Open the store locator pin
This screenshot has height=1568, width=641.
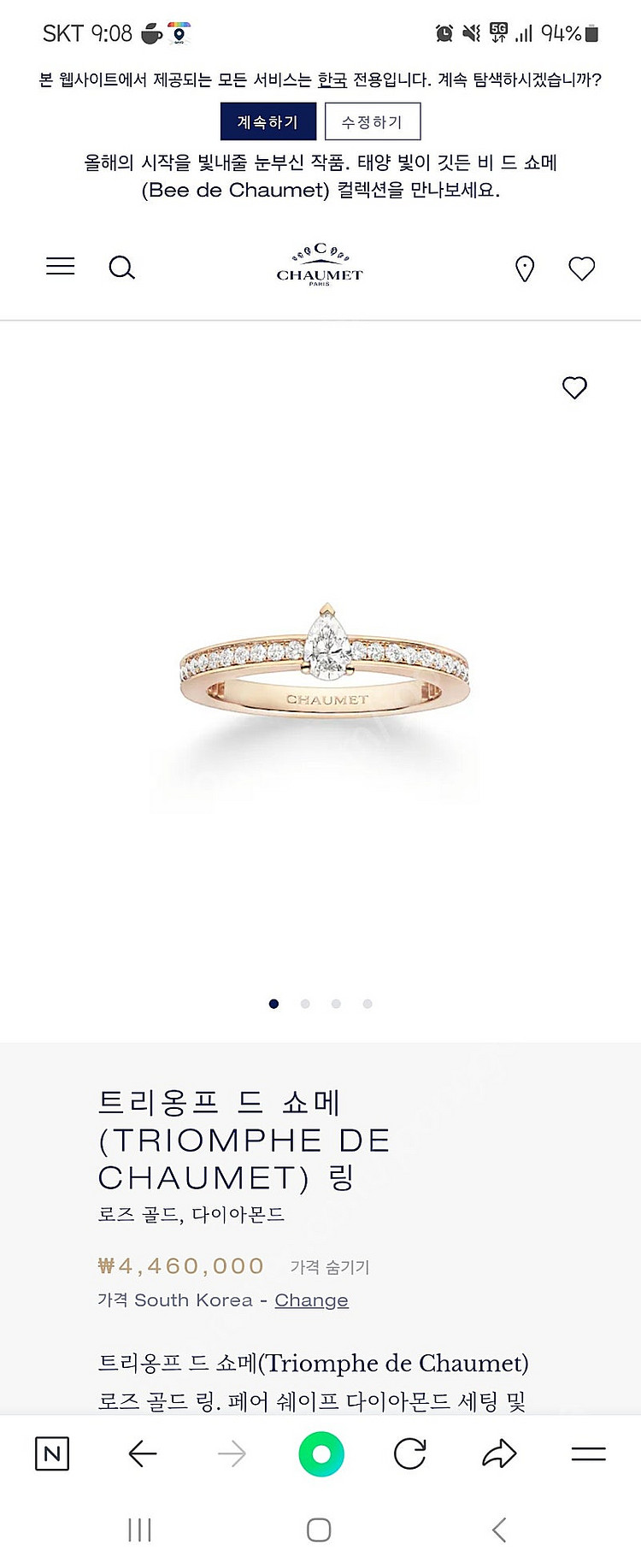click(x=525, y=268)
